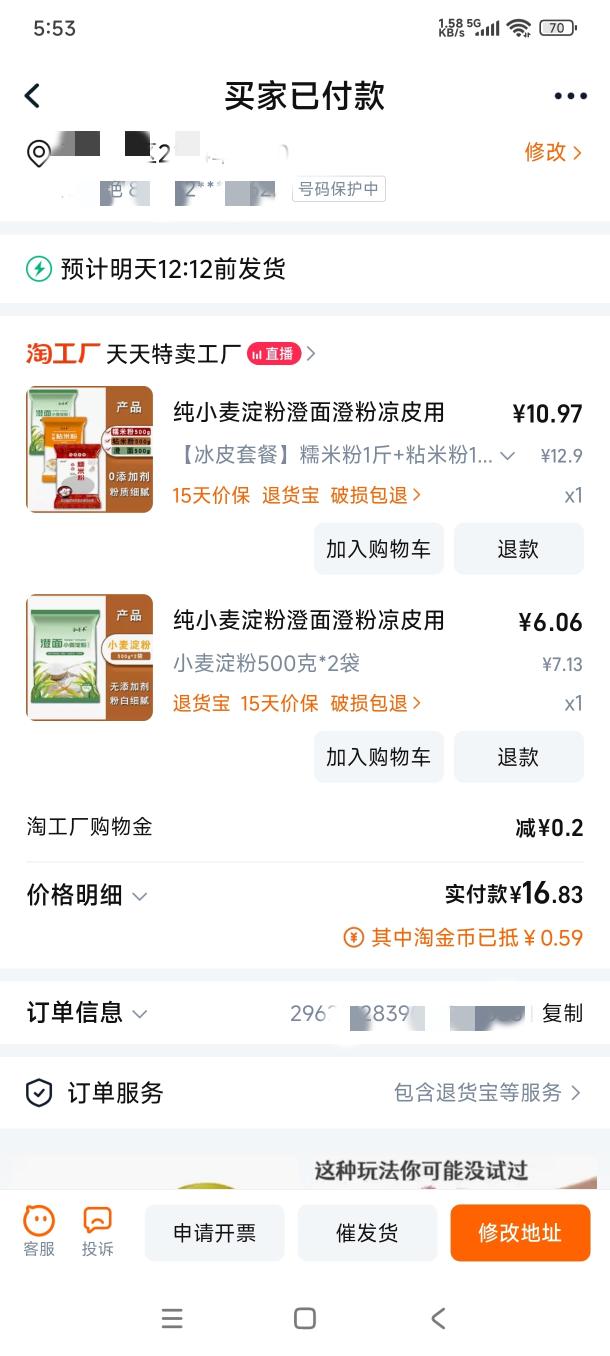Request 退款 for the ¥10.97 item
The image size is (610, 1356).
point(518,549)
